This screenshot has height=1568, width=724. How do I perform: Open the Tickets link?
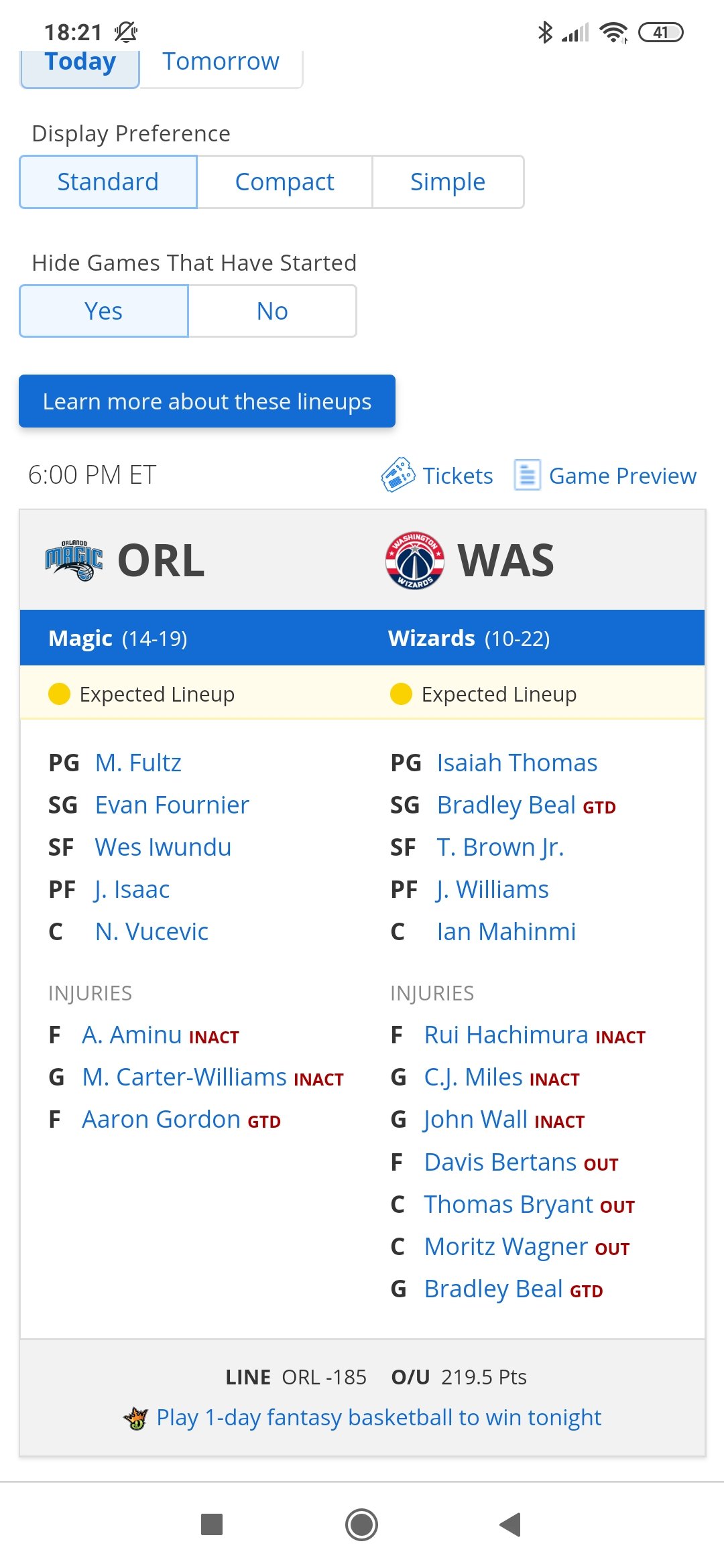[x=437, y=475]
